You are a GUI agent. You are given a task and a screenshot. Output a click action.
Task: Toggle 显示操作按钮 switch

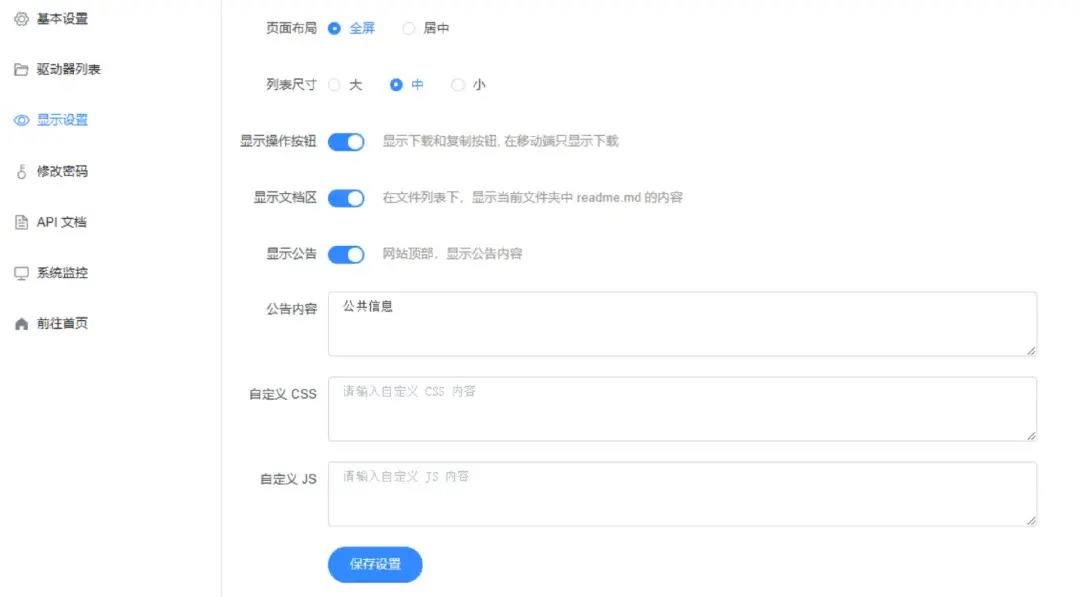(346, 142)
